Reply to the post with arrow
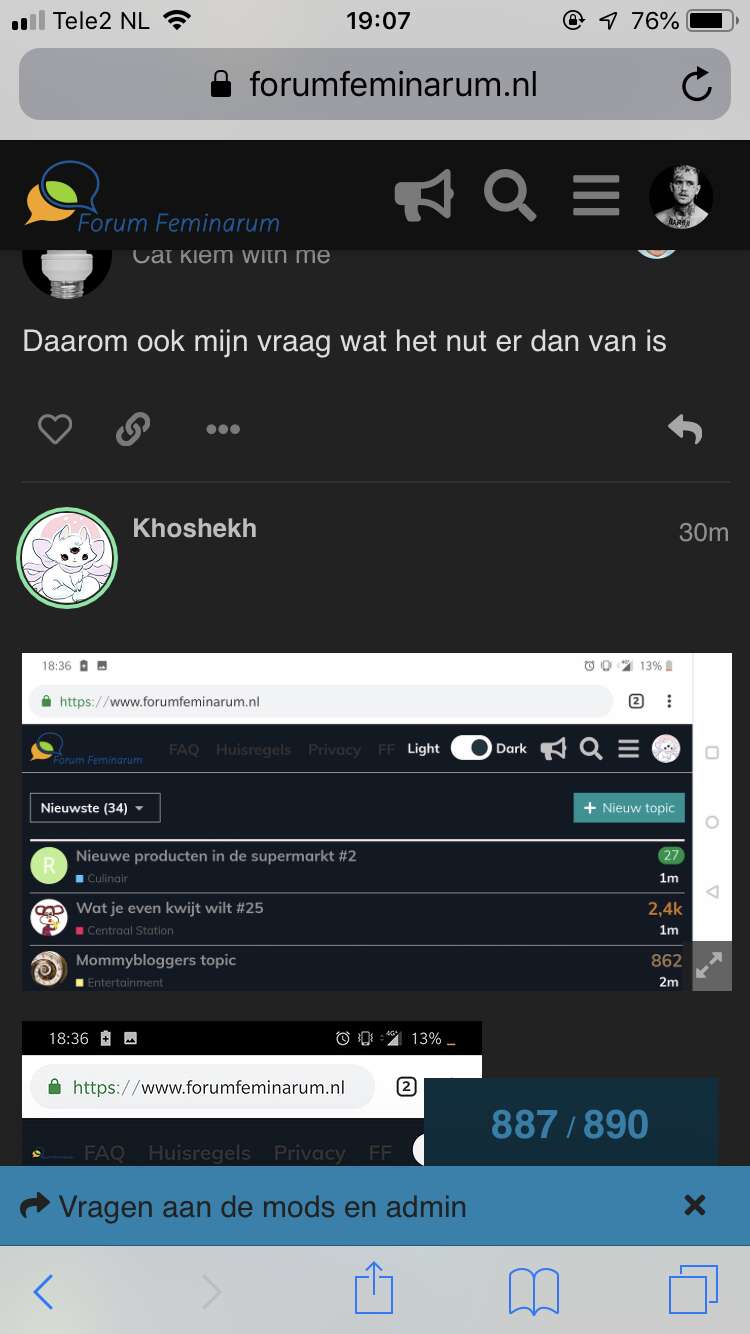 [x=685, y=429]
